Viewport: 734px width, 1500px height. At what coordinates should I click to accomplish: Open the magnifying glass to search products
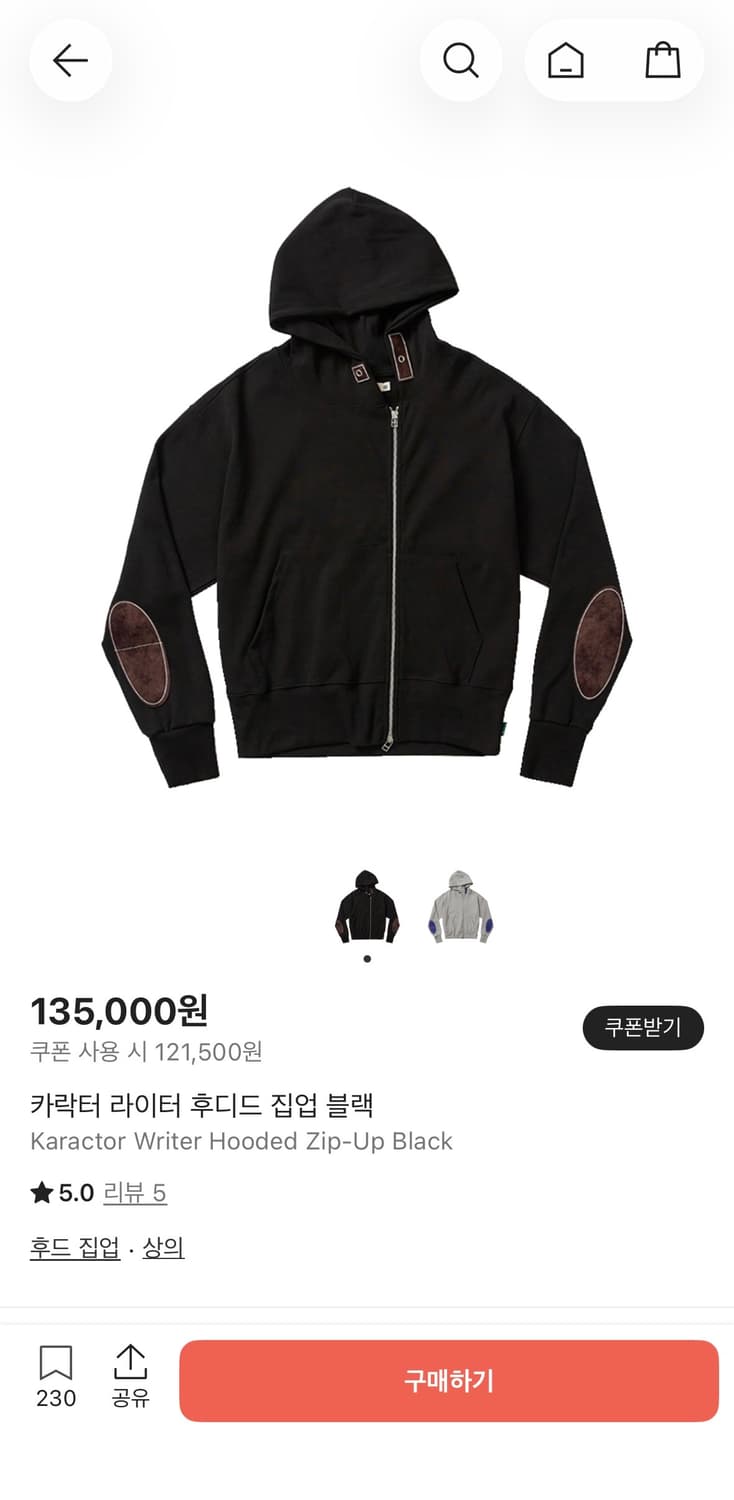coord(461,59)
